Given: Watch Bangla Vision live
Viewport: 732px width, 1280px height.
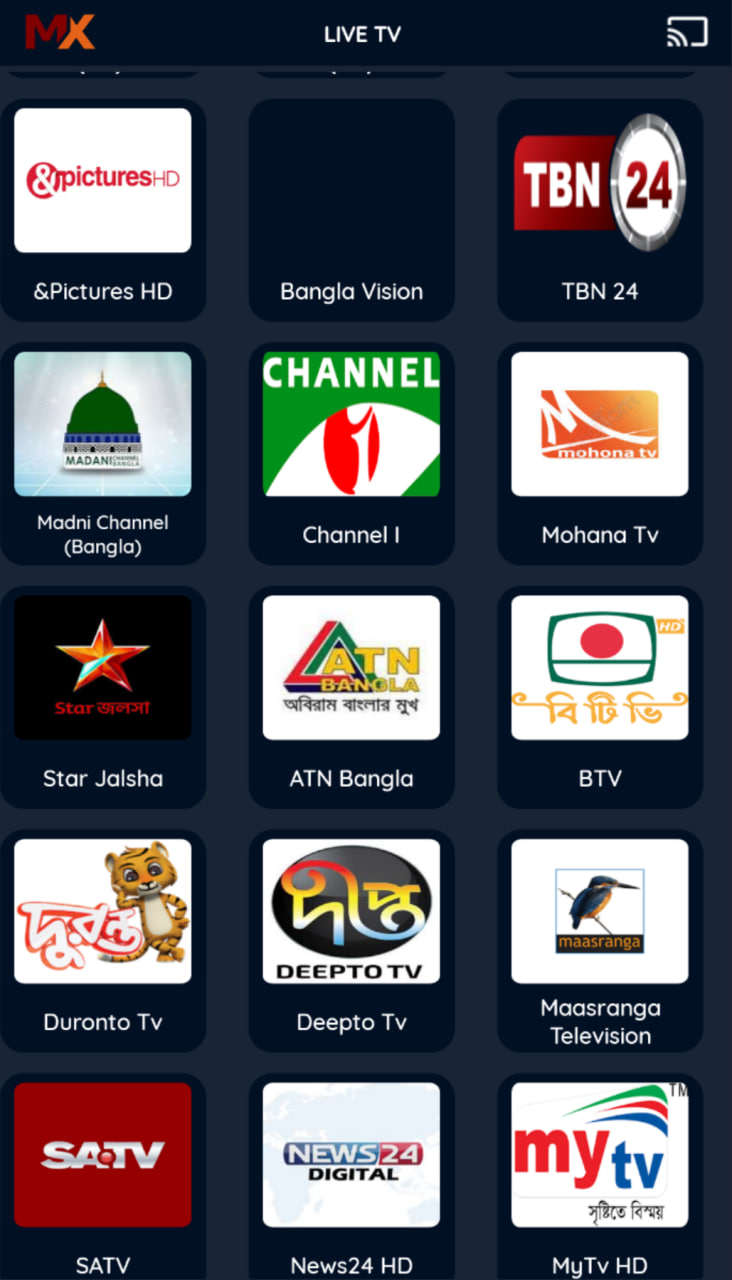Looking at the screenshot, I should [351, 210].
